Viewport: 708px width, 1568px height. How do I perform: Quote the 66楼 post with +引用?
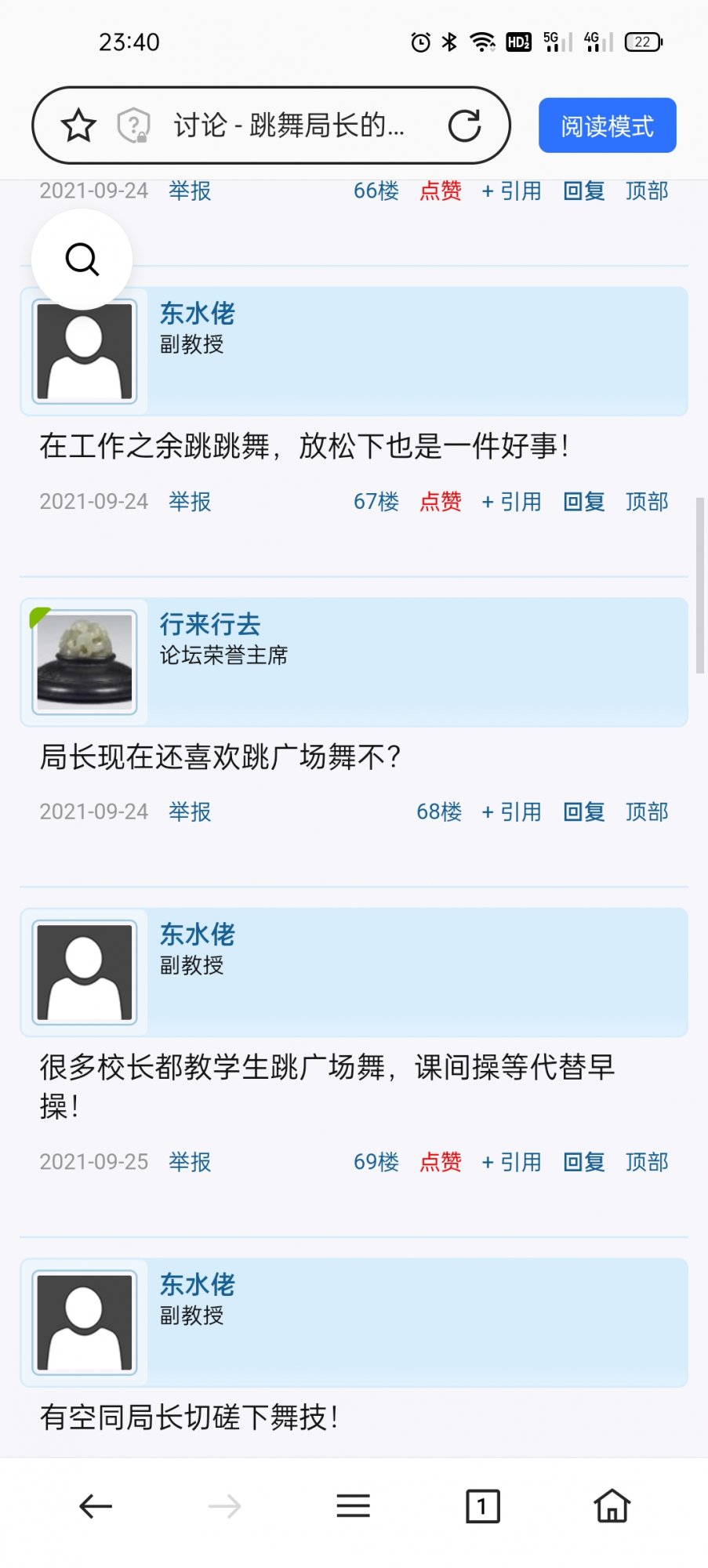point(511,191)
